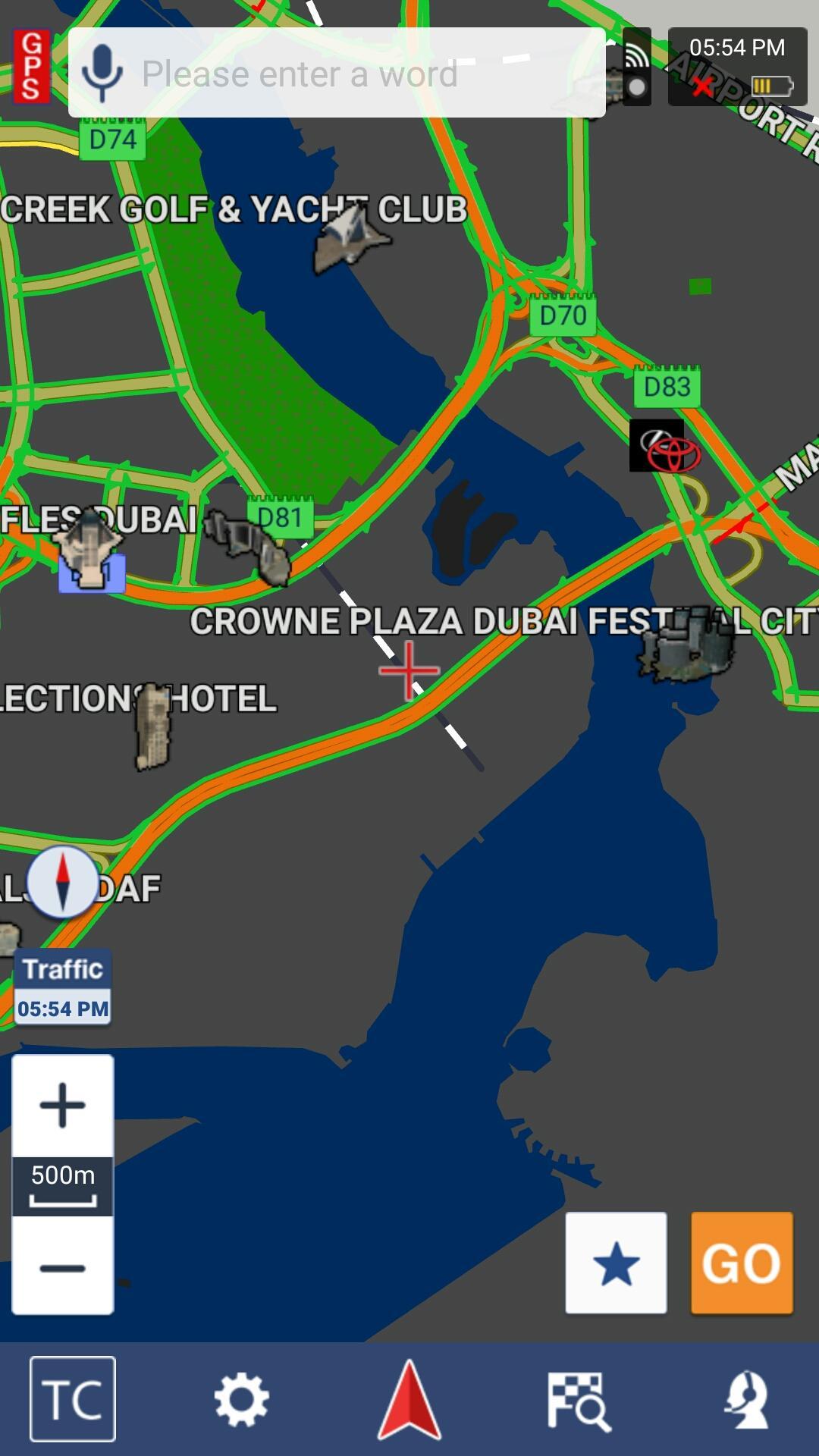This screenshot has height=1456, width=819.
Task: Open the TC menu in bottom bar
Action: (73, 1399)
